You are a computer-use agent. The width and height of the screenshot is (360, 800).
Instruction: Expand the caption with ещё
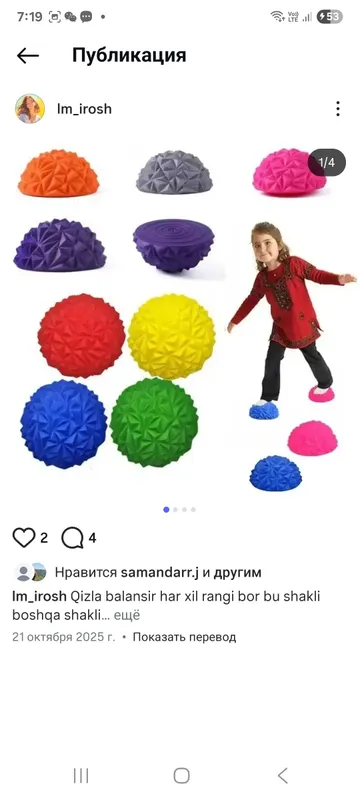126,615
